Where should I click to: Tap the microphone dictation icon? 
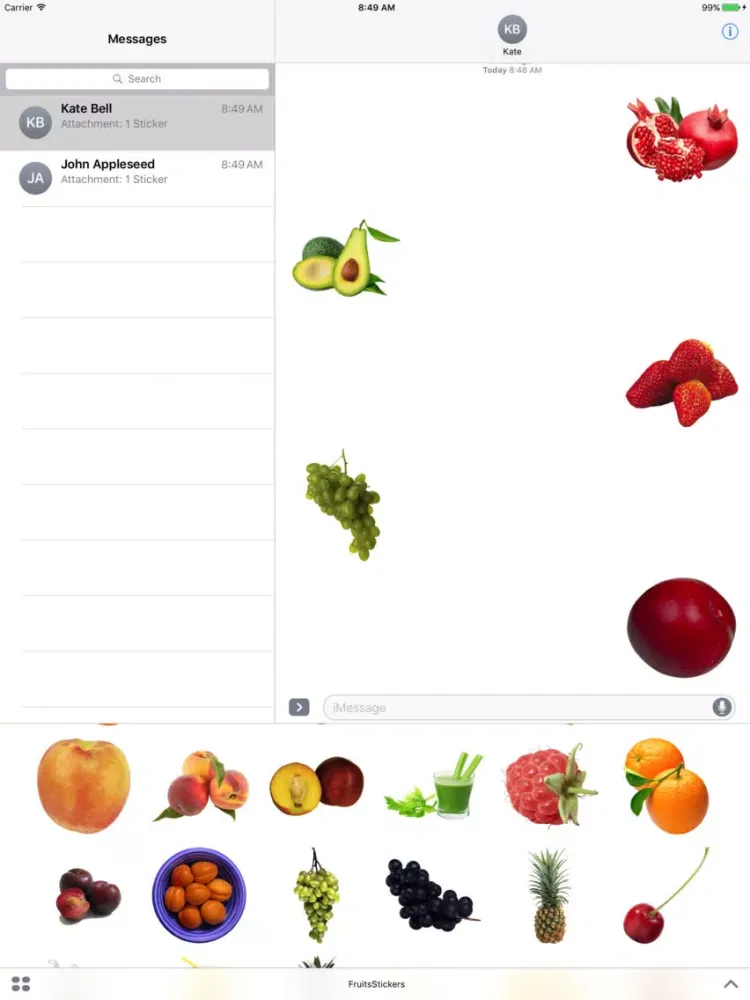pyautogui.click(x=721, y=707)
